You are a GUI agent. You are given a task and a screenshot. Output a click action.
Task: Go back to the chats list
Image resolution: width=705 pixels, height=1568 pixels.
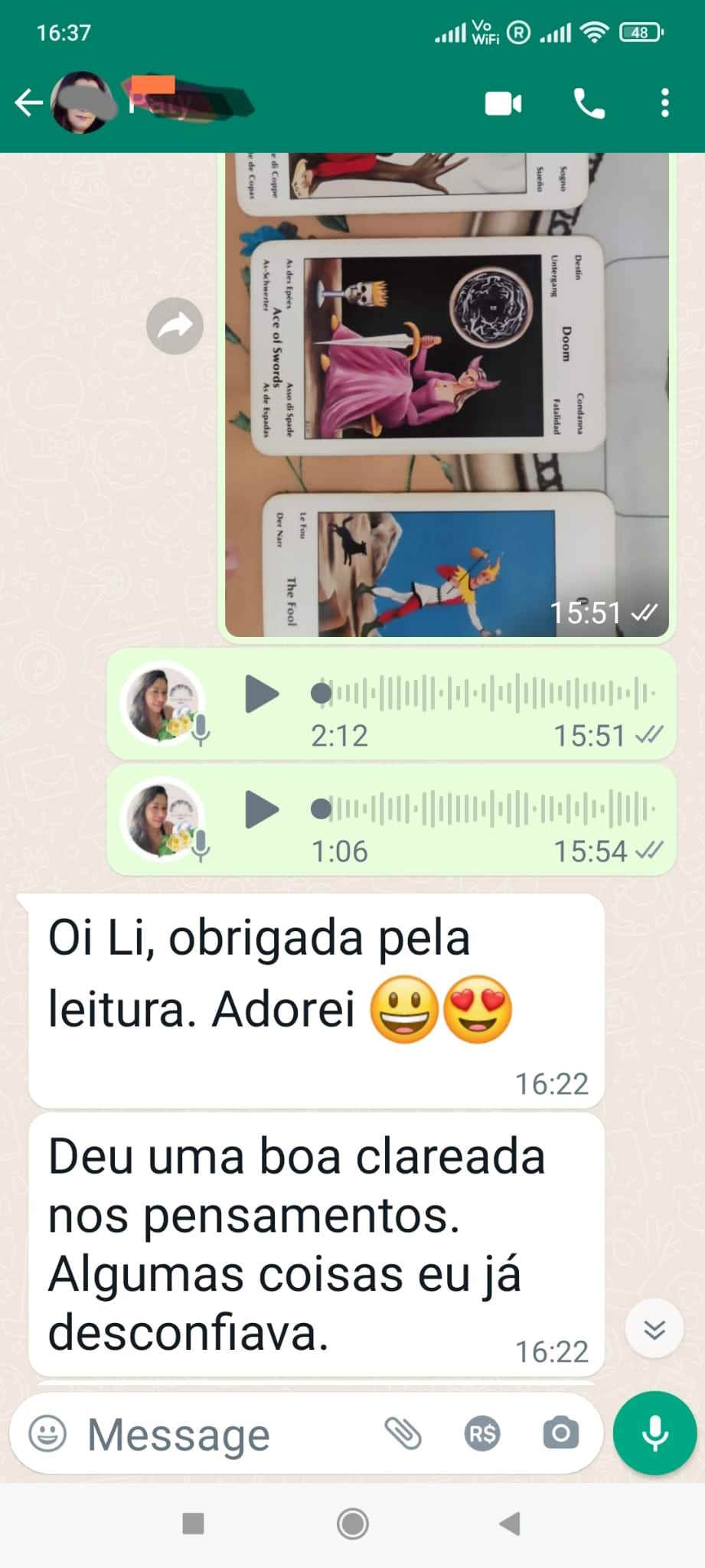coord(28,103)
